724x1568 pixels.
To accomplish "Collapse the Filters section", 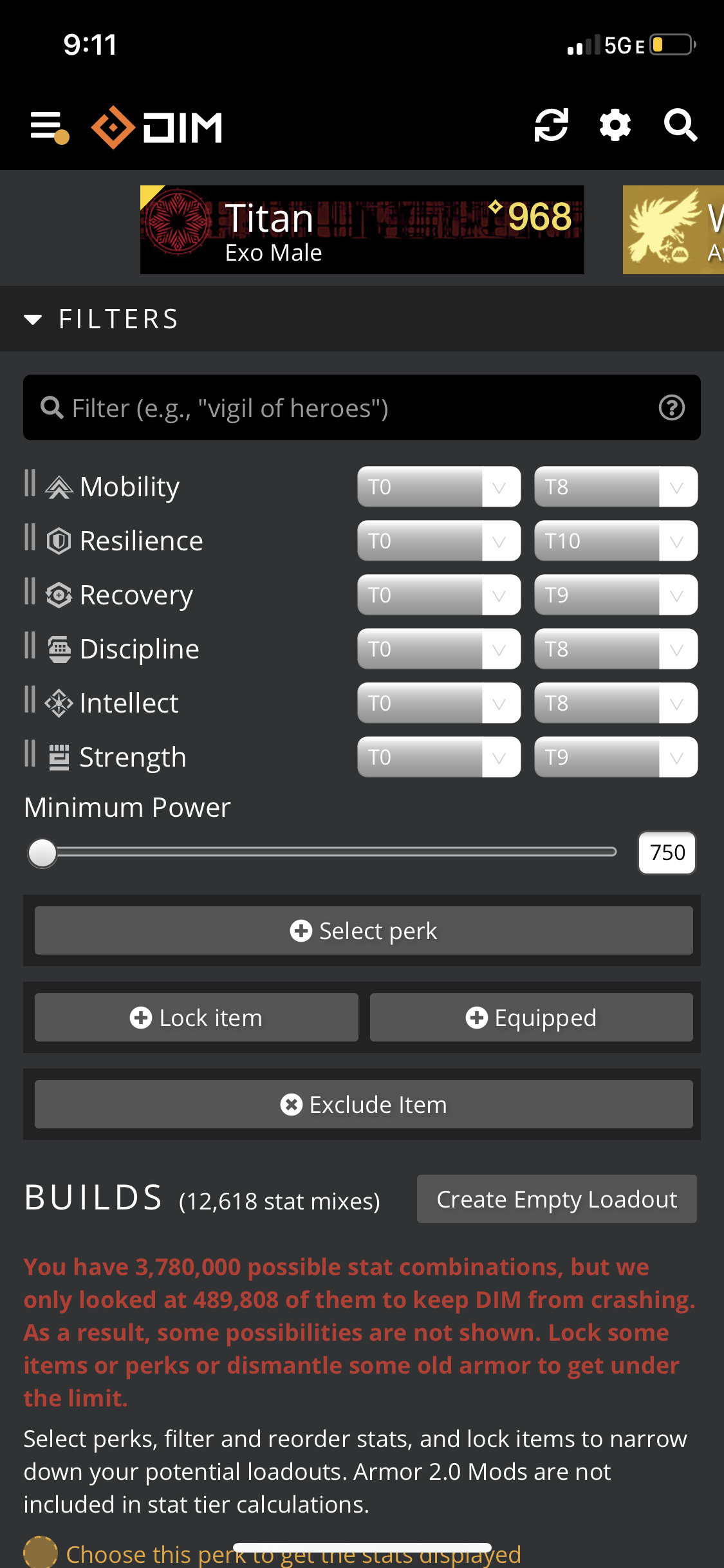I will [101, 319].
